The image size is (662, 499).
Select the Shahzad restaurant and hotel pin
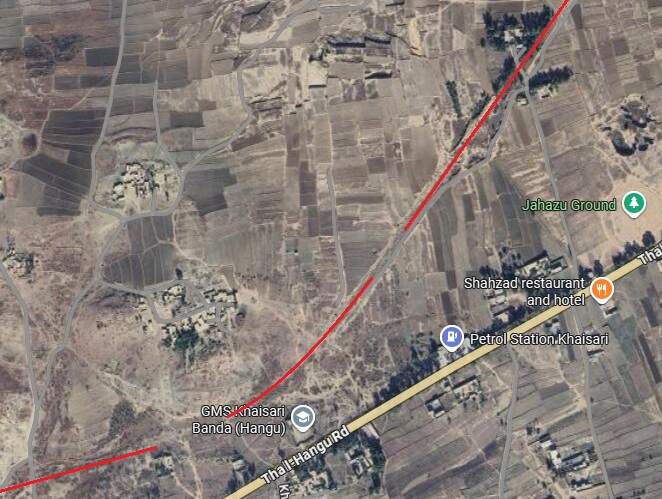[602, 290]
